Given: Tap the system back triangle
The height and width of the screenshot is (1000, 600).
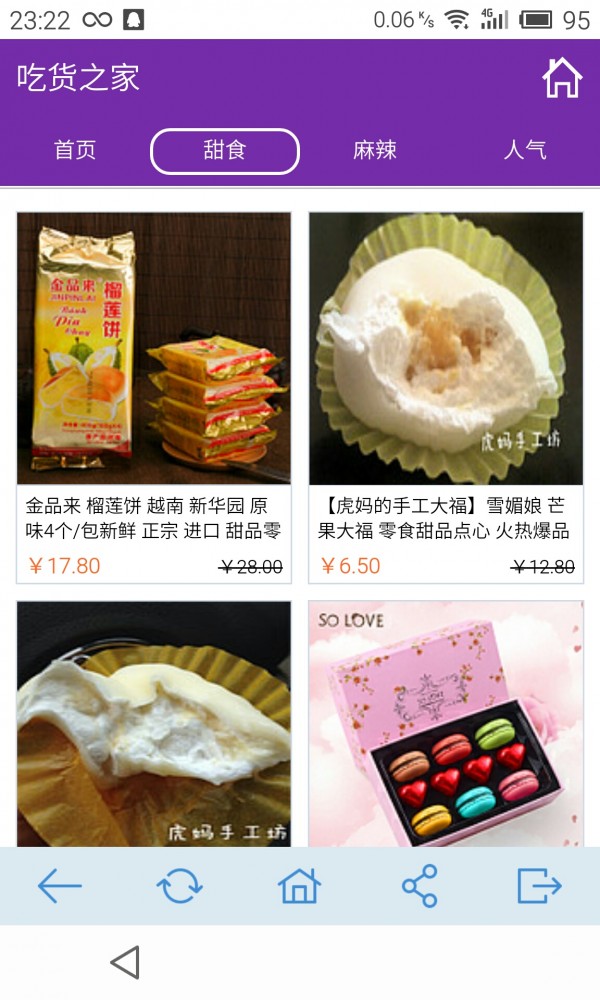Looking at the screenshot, I should (x=125, y=962).
